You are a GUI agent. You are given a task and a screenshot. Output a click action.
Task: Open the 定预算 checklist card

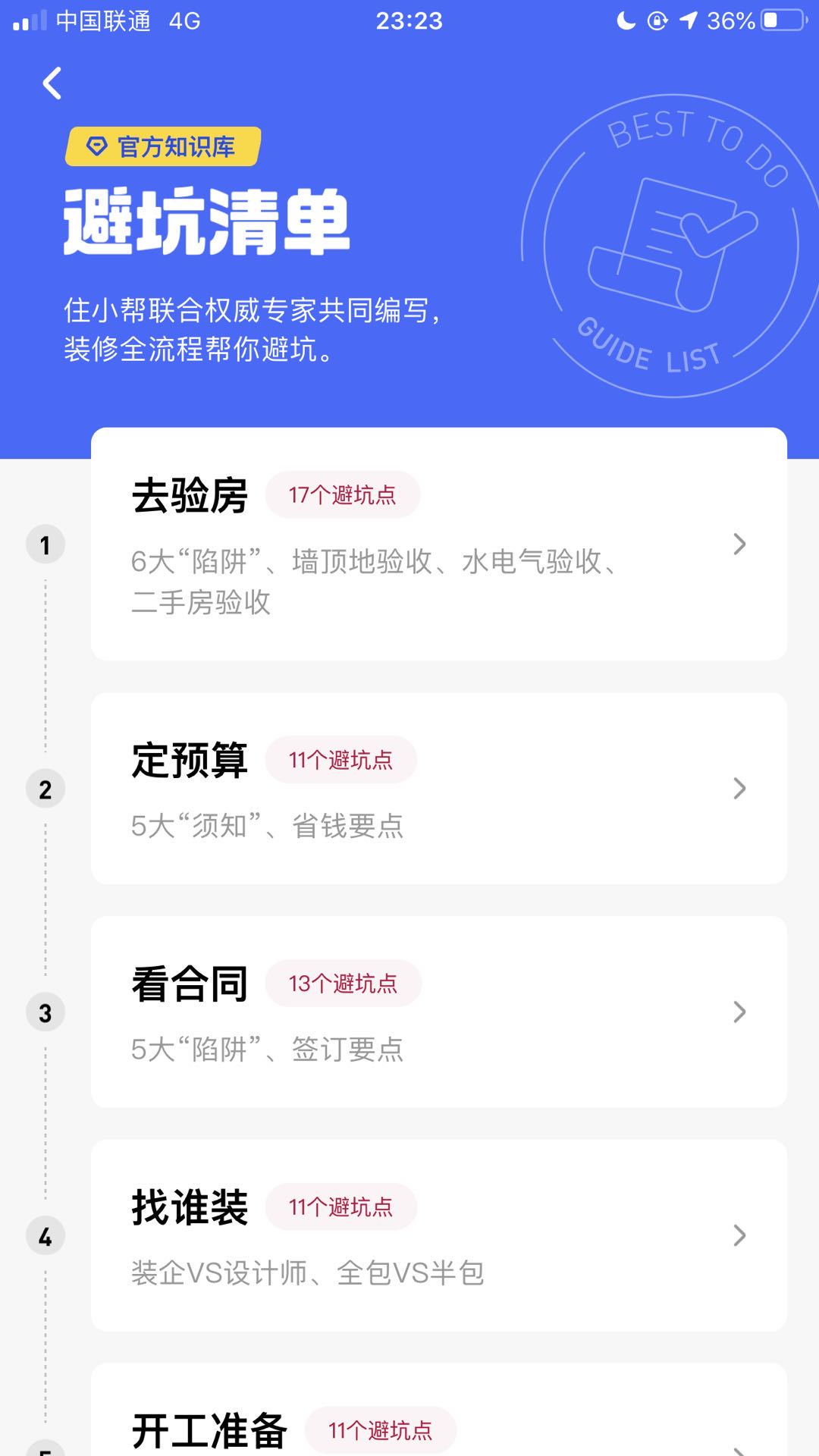click(438, 788)
